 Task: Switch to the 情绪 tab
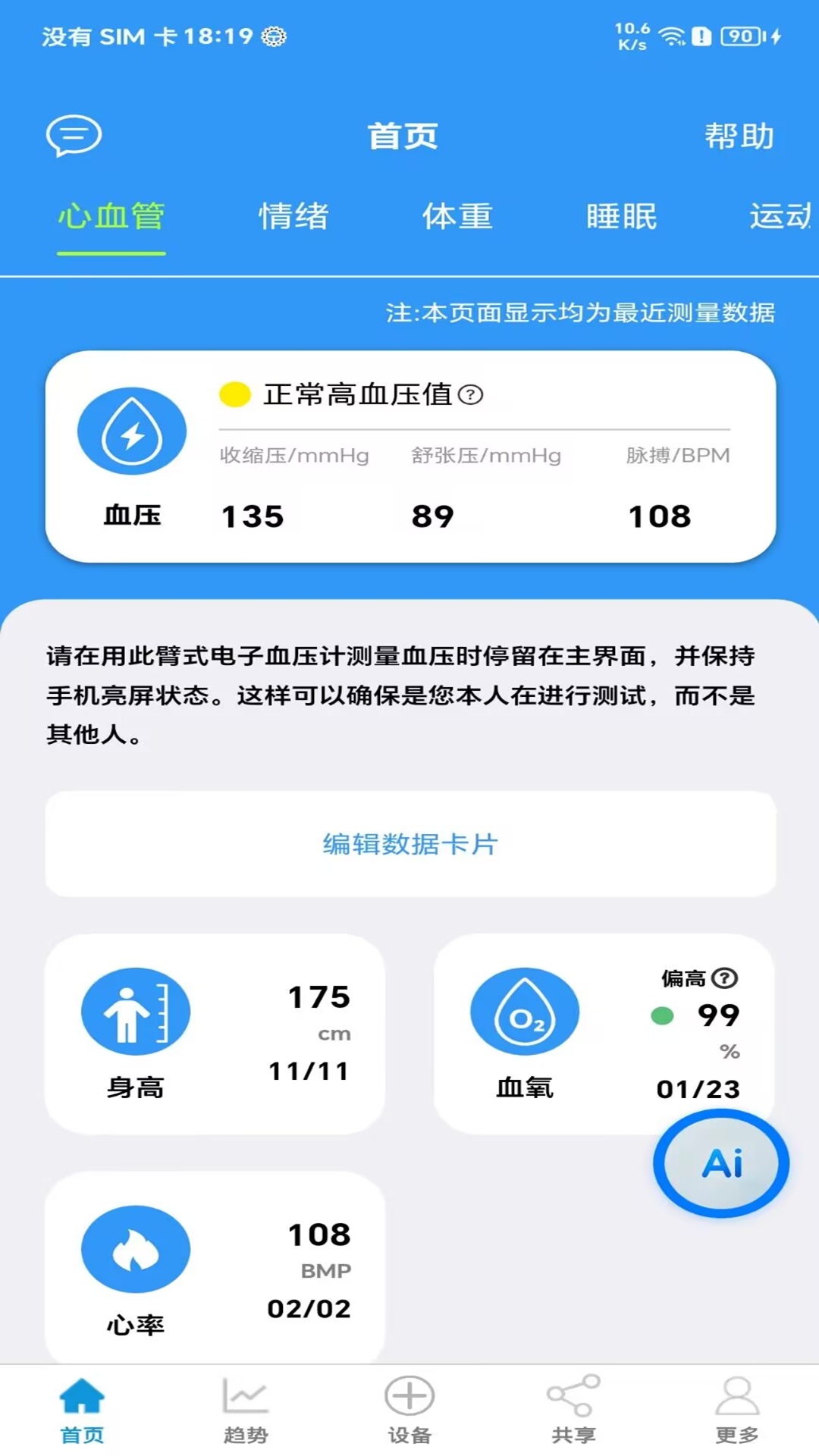click(x=293, y=218)
